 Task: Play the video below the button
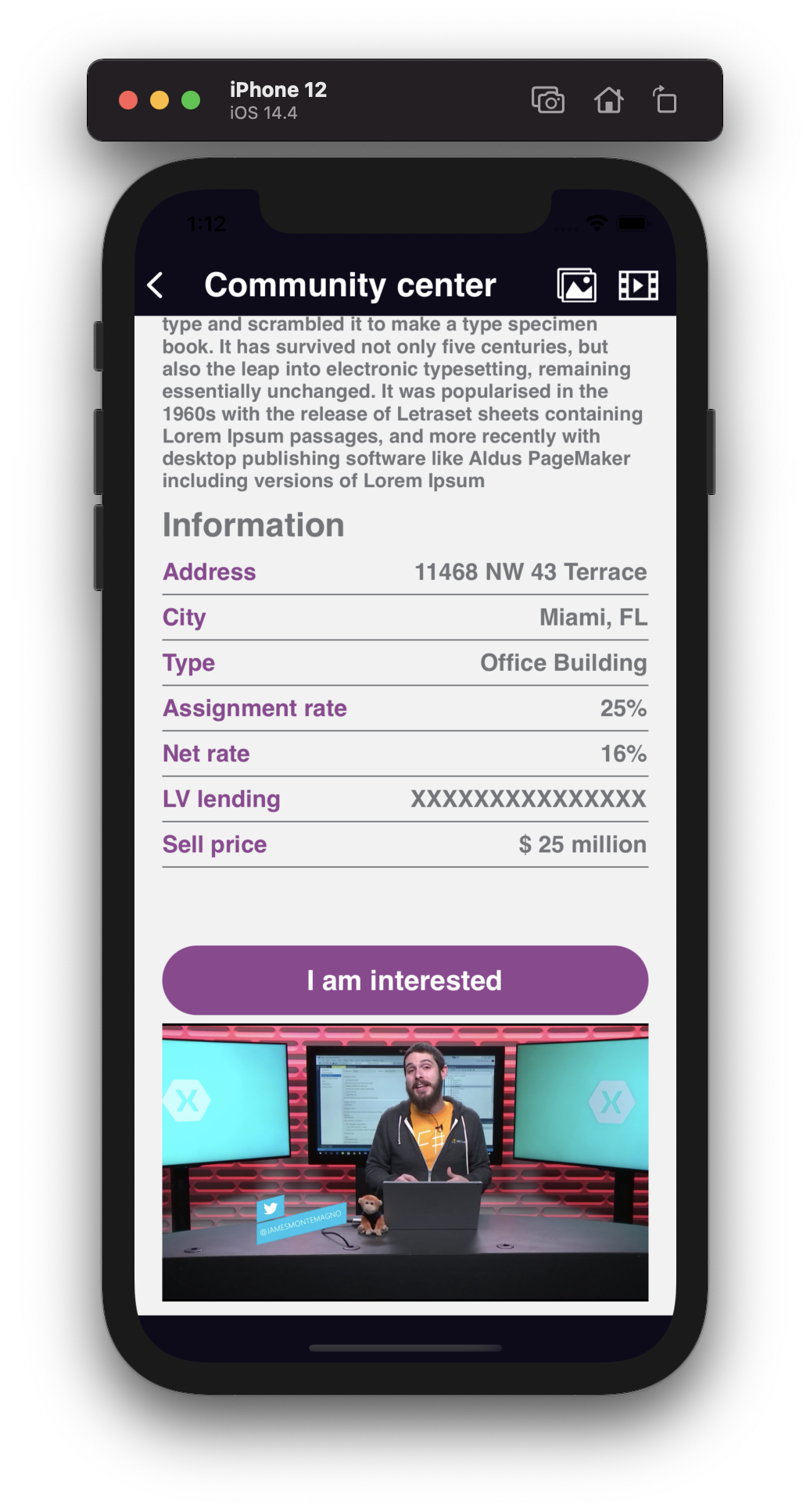coord(405,1162)
